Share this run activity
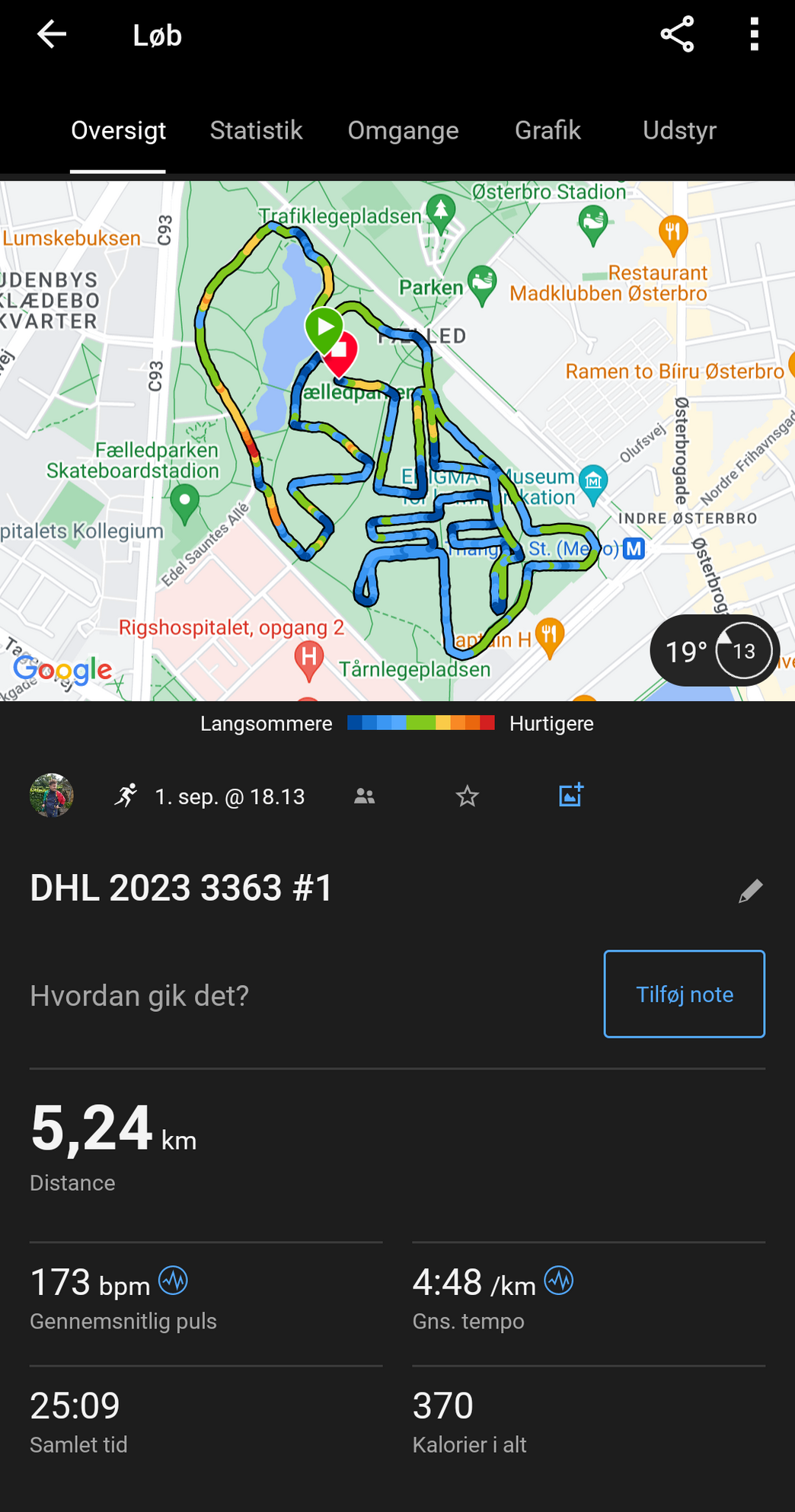Viewport: 795px width, 1512px height. click(676, 35)
